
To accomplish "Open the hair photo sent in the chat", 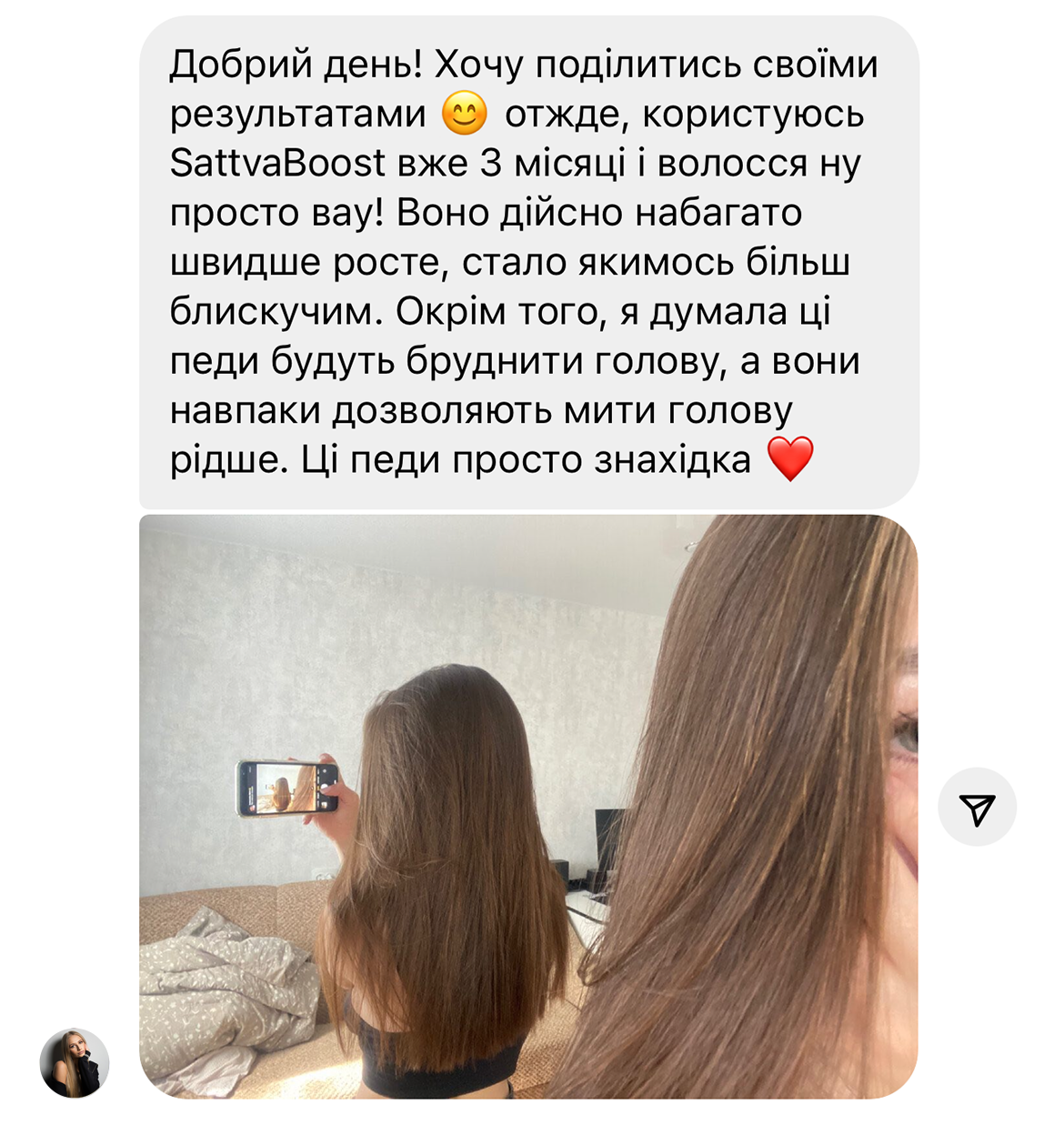I will pyautogui.click(x=527, y=806).
